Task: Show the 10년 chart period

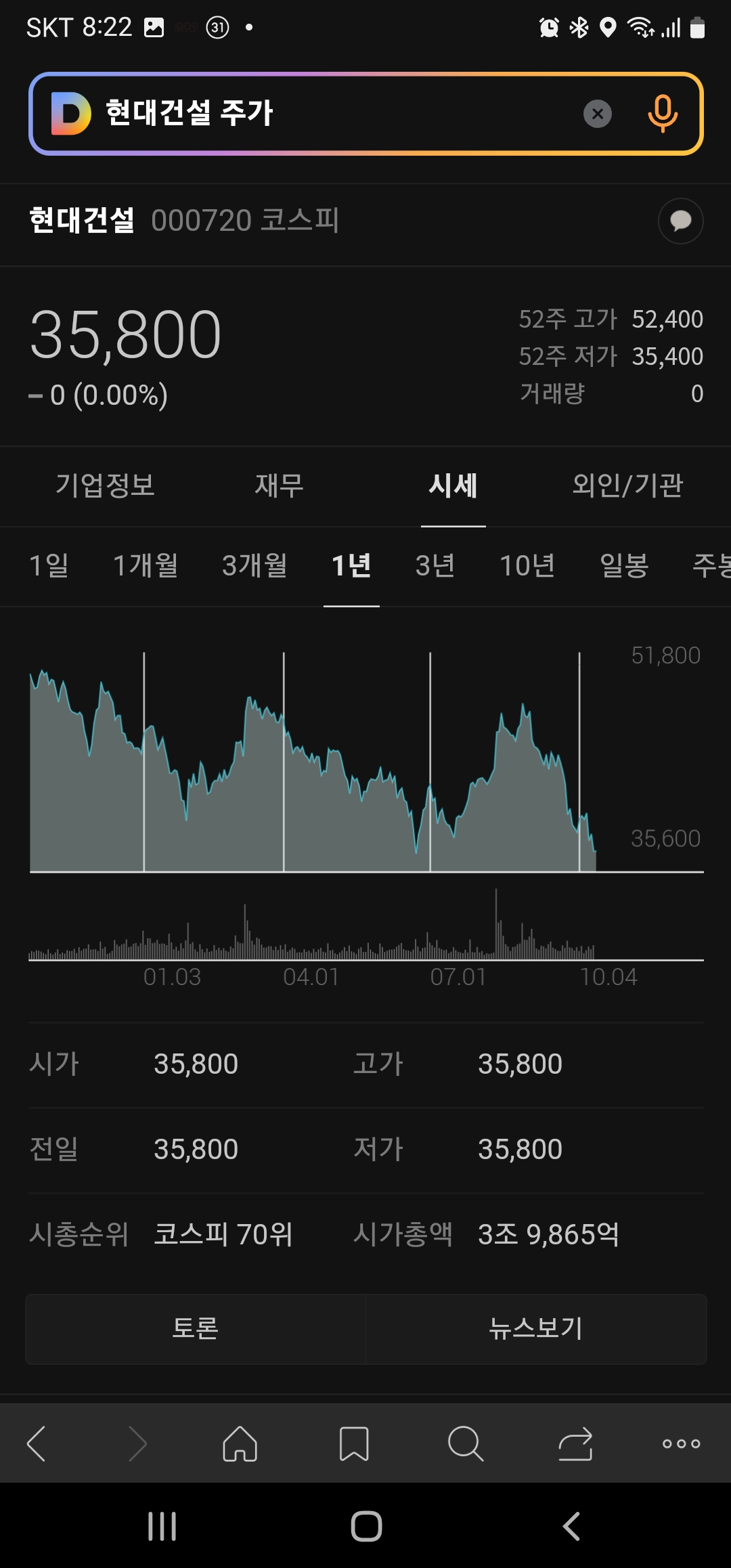Action: pyautogui.click(x=527, y=565)
